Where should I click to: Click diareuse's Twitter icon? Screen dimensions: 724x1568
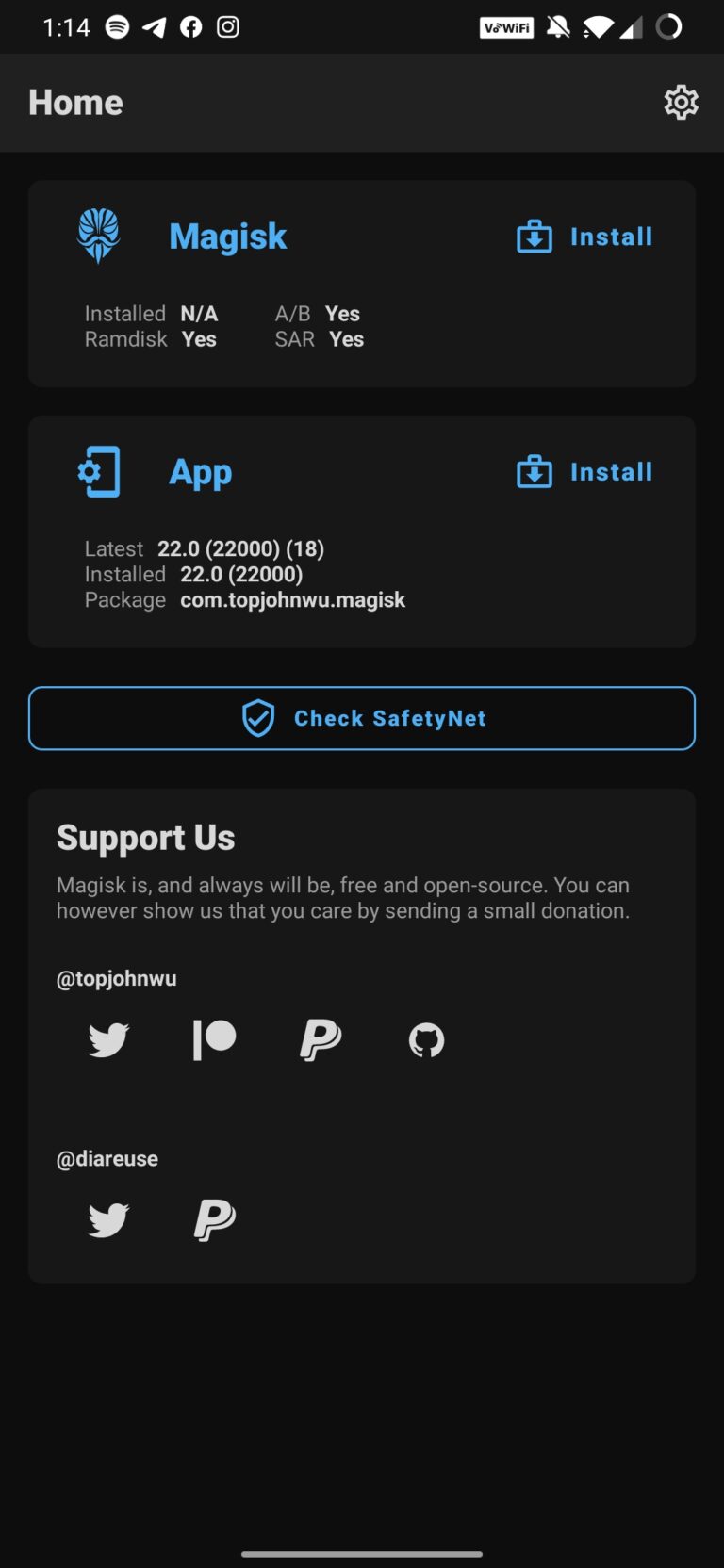point(107,1219)
